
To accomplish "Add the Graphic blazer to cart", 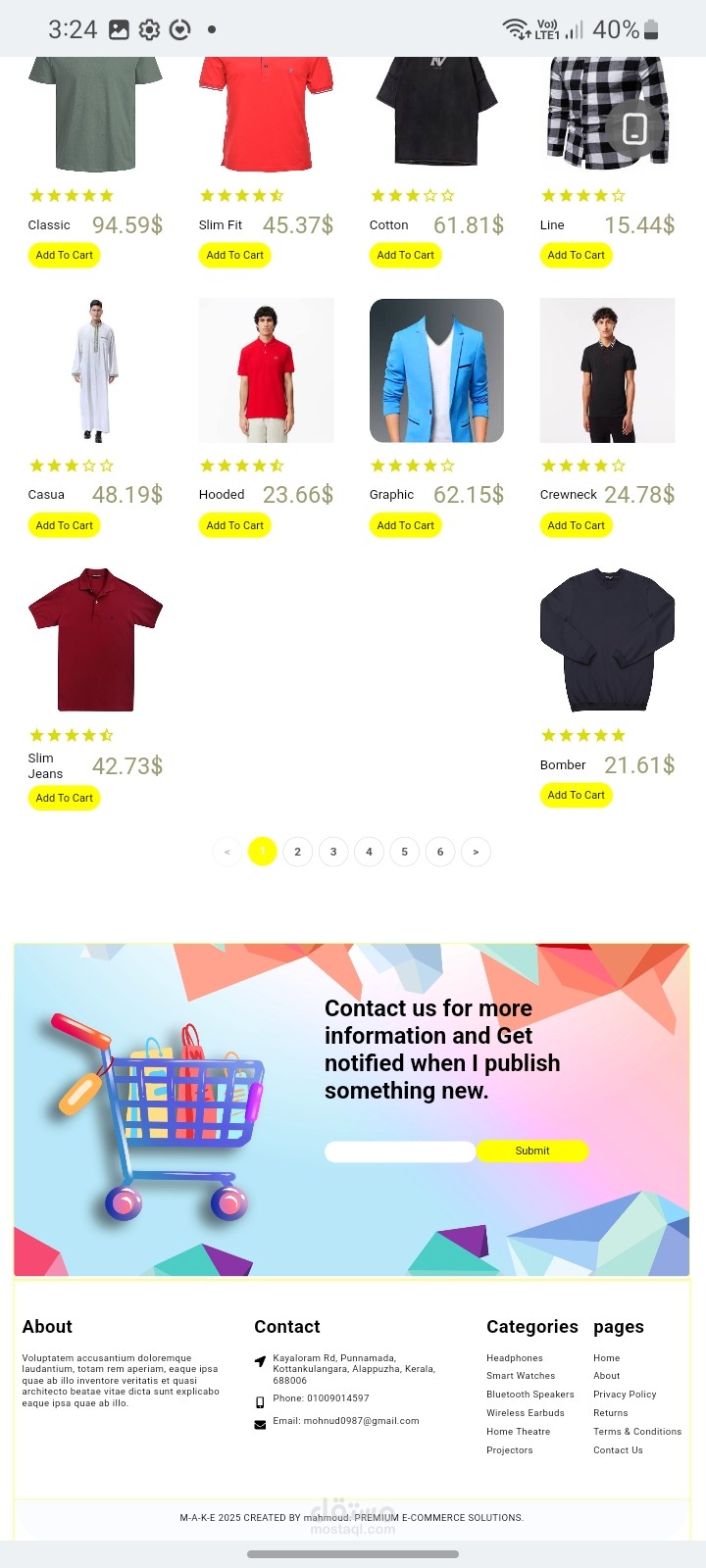I will [406, 525].
